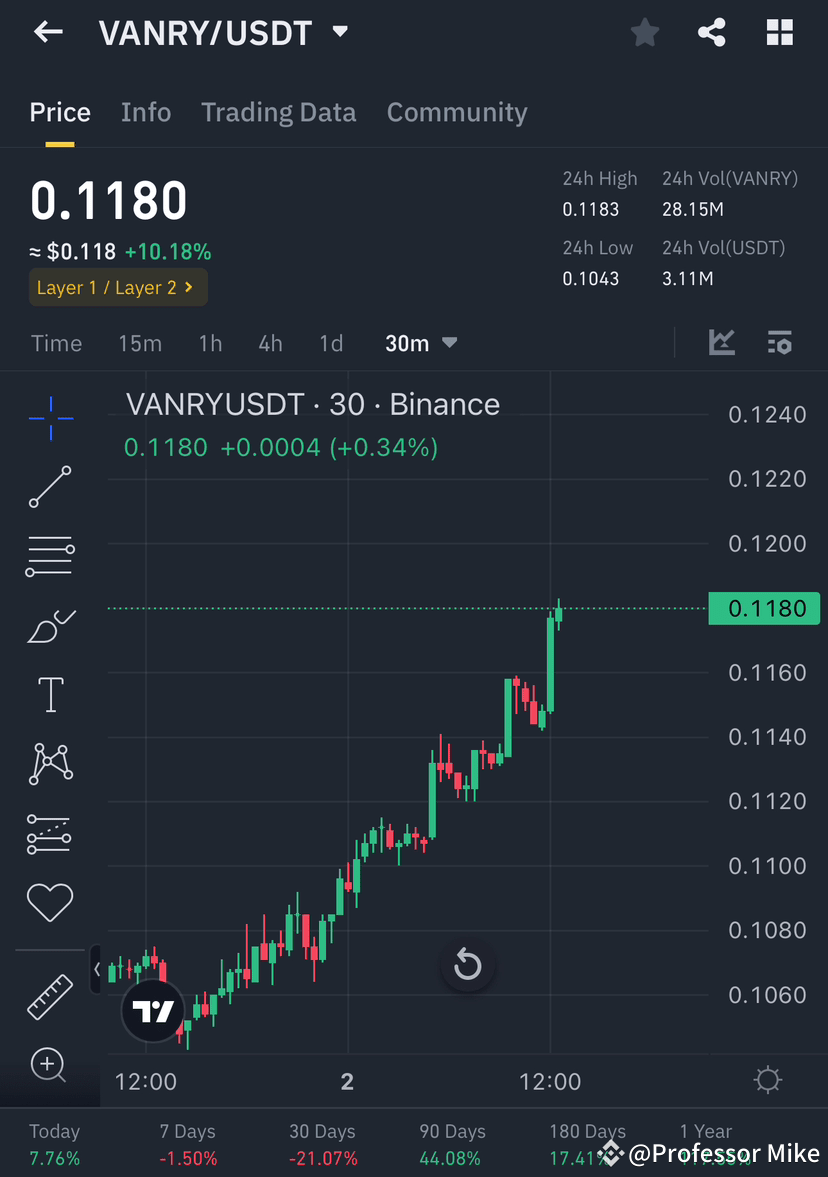Viewport: 828px width, 1177px height.
Task: Select the brush drawing tool
Action: pyautogui.click(x=50, y=625)
